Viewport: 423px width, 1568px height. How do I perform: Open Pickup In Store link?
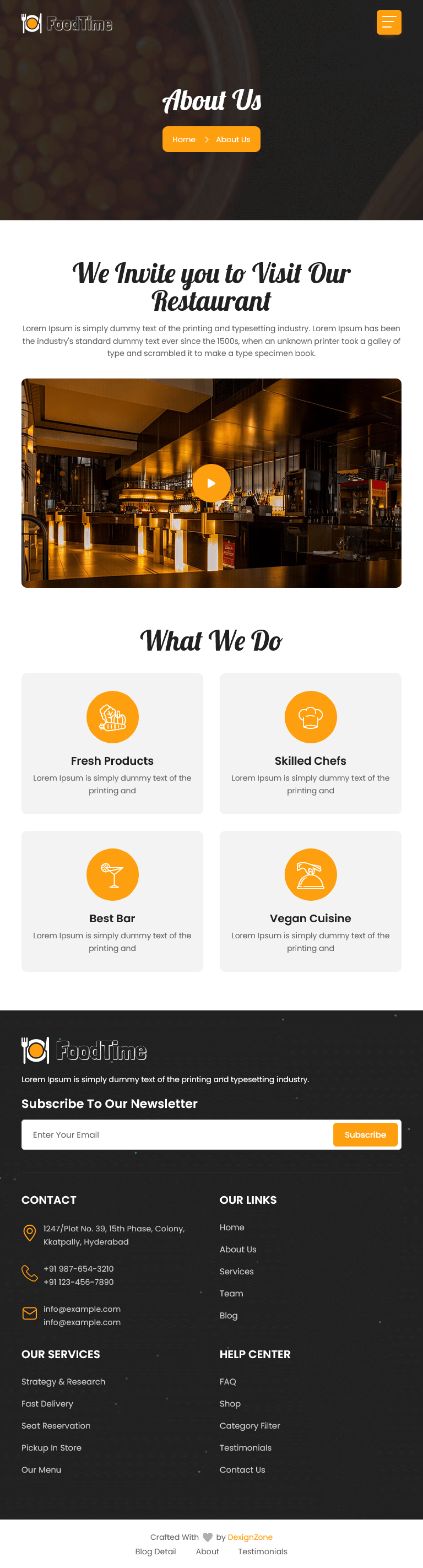coord(51,1447)
